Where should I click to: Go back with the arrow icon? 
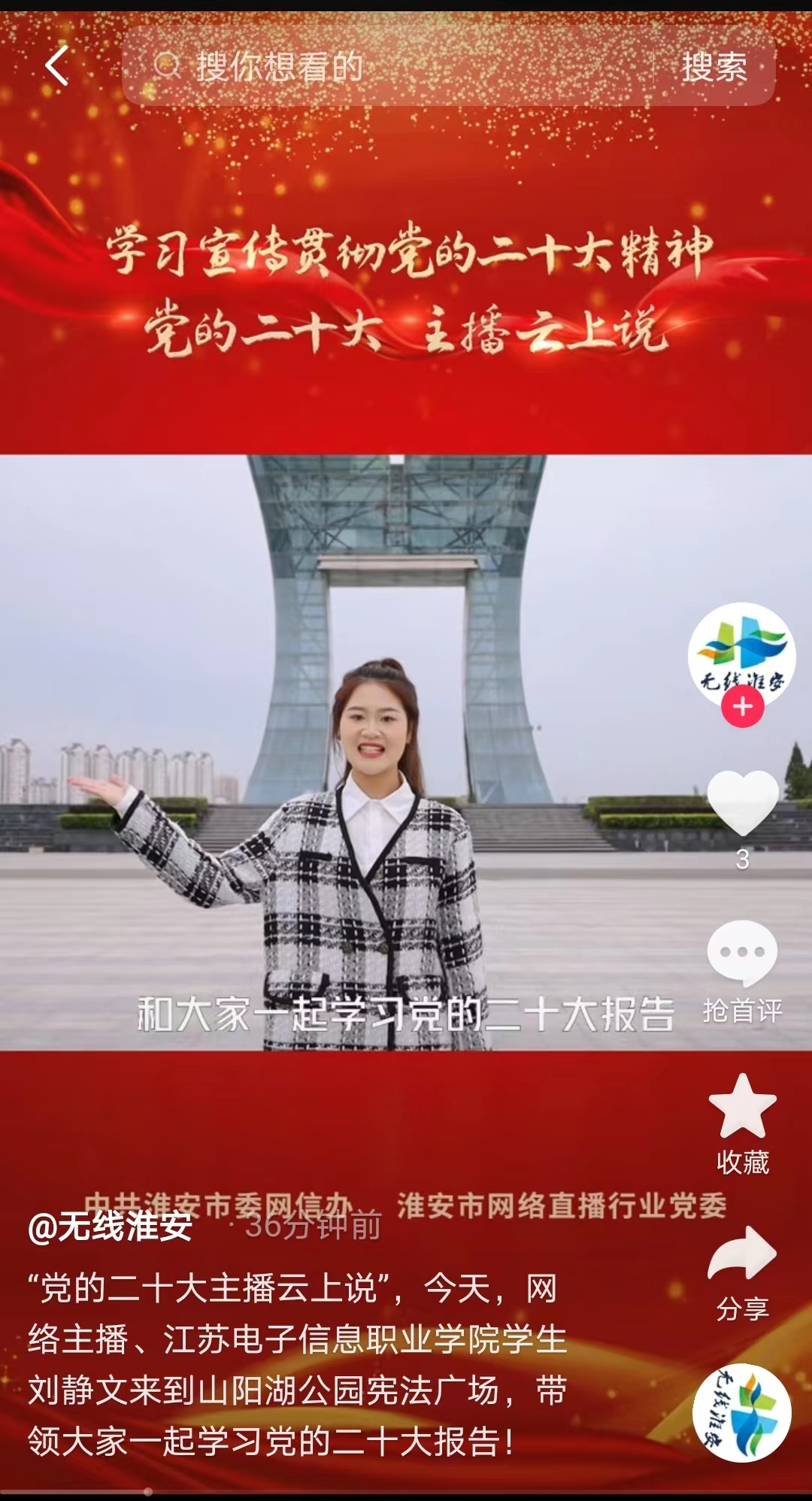pyautogui.click(x=57, y=66)
